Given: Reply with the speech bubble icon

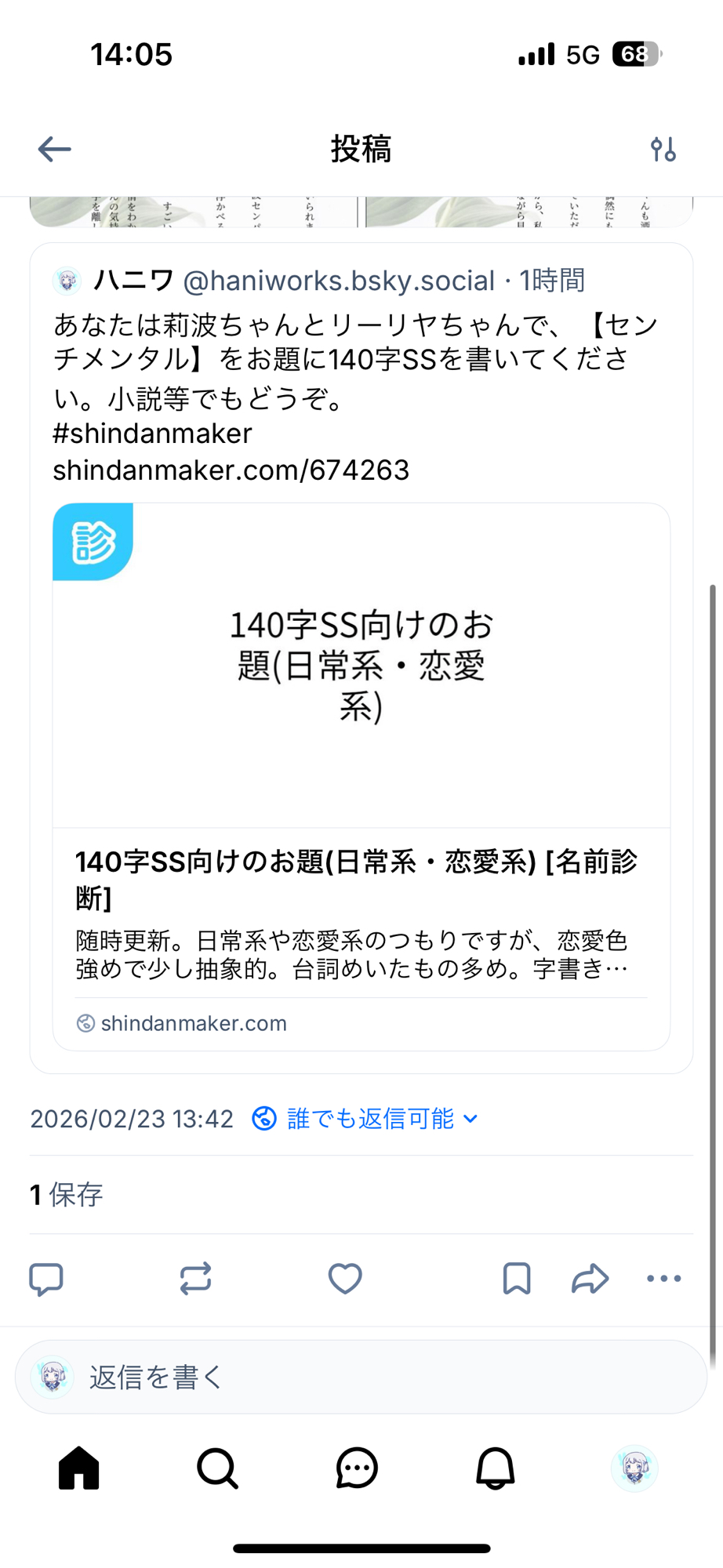Looking at the screenshot, I should click(46, 1279).
